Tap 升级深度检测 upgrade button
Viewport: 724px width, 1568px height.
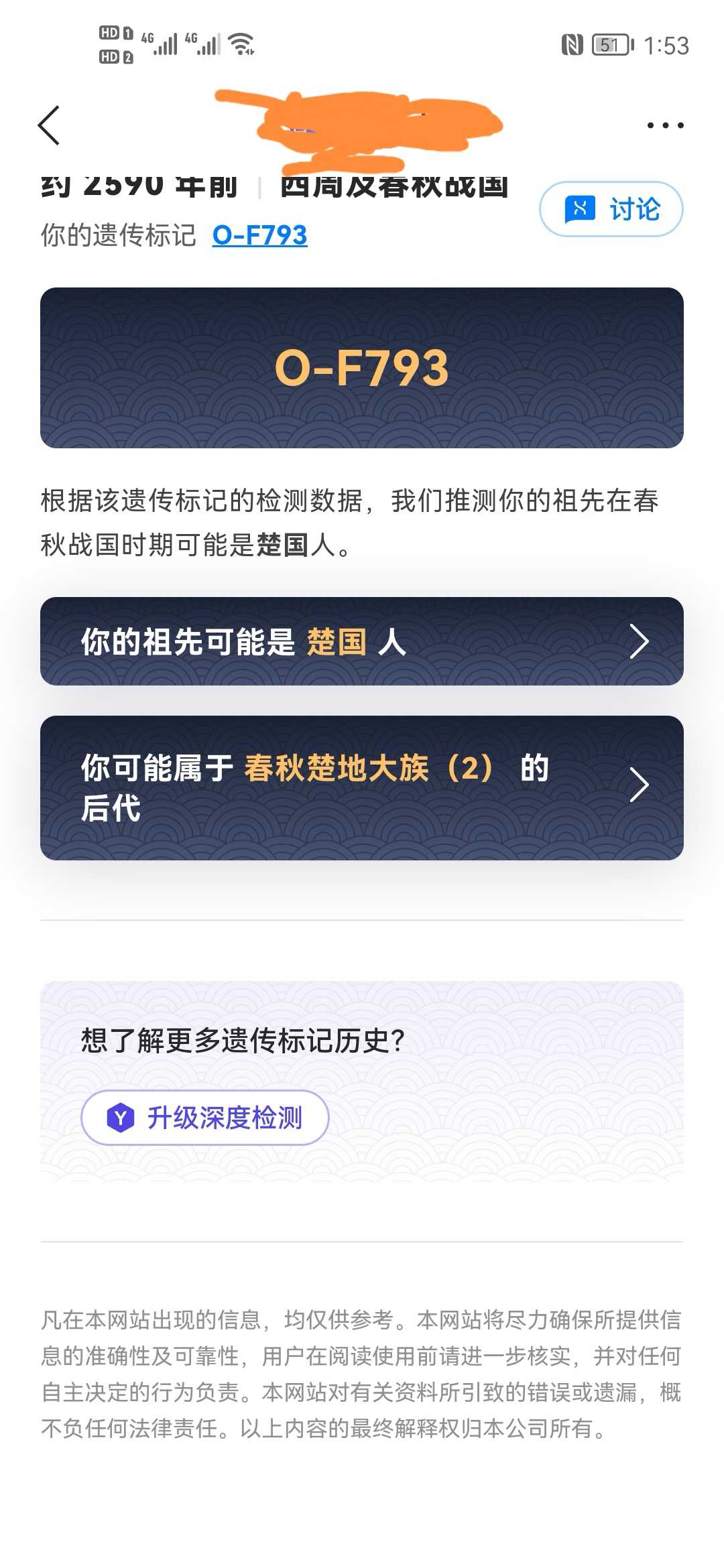click(x=204, y=1118)
